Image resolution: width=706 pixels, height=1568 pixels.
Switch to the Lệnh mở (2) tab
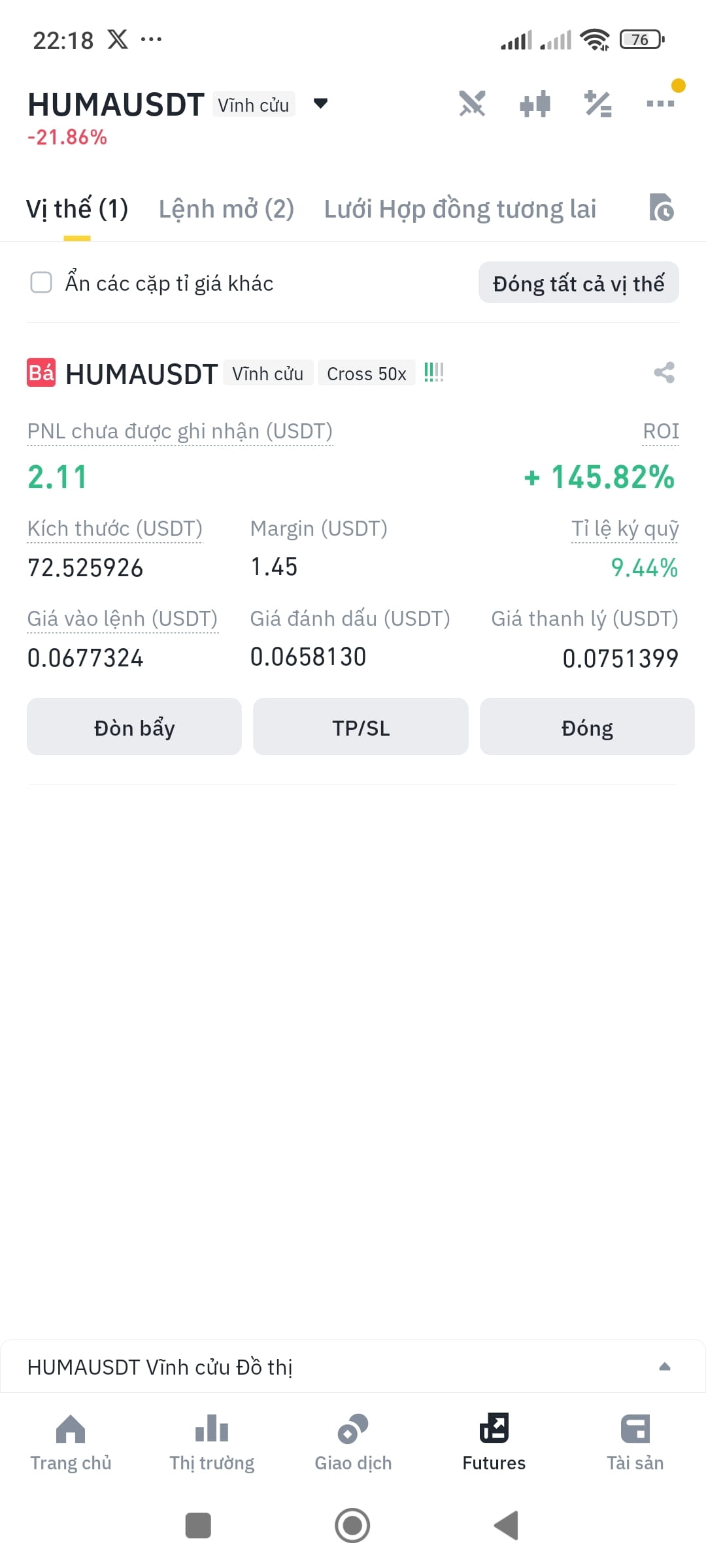pos(226,209)
